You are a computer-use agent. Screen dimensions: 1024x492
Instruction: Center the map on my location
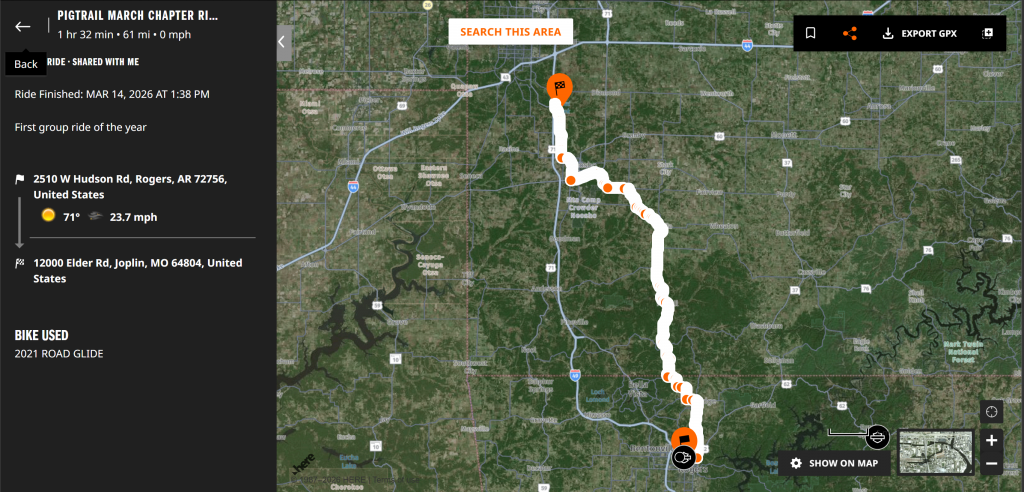pos(991,411)
